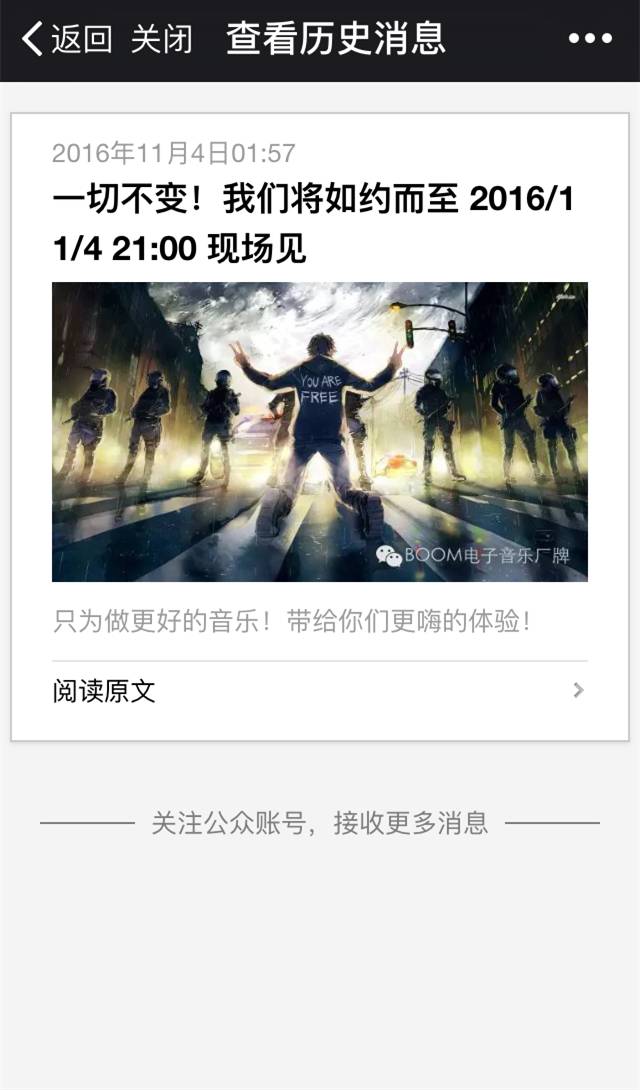Open the article 一切不变！我们将如约而至
The width and height of the screenshot is (640, 1090).
(x=313, y=224)
